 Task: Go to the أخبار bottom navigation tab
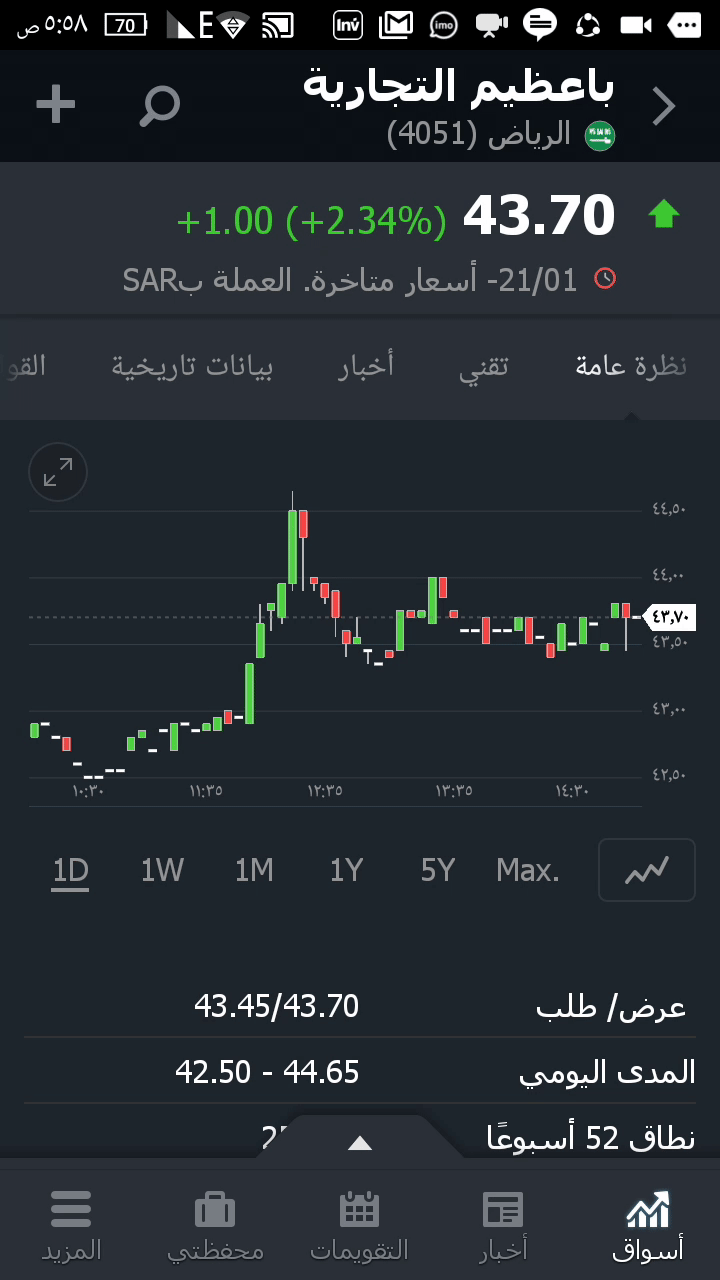tap(502, 1225)
